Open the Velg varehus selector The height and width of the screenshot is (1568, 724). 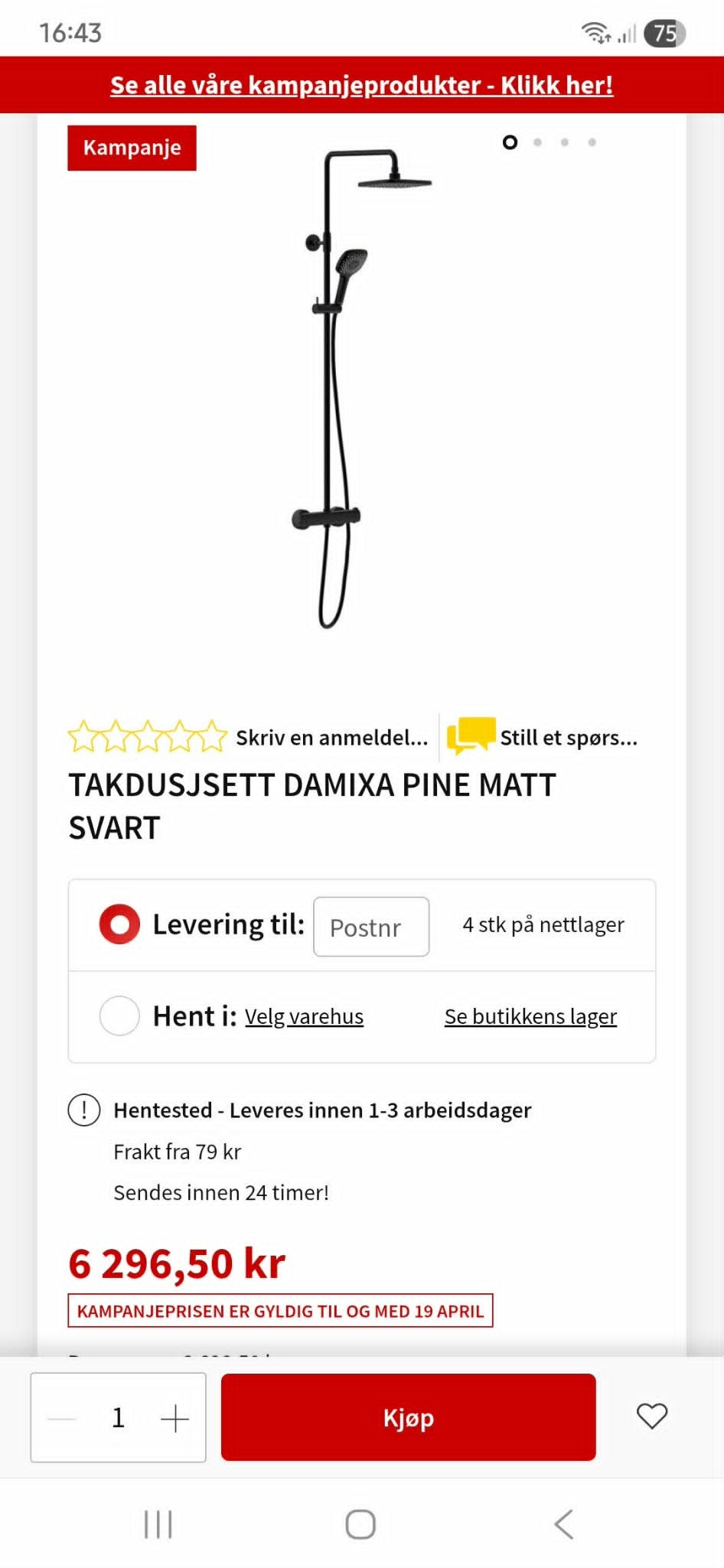tap(304, 1016)
